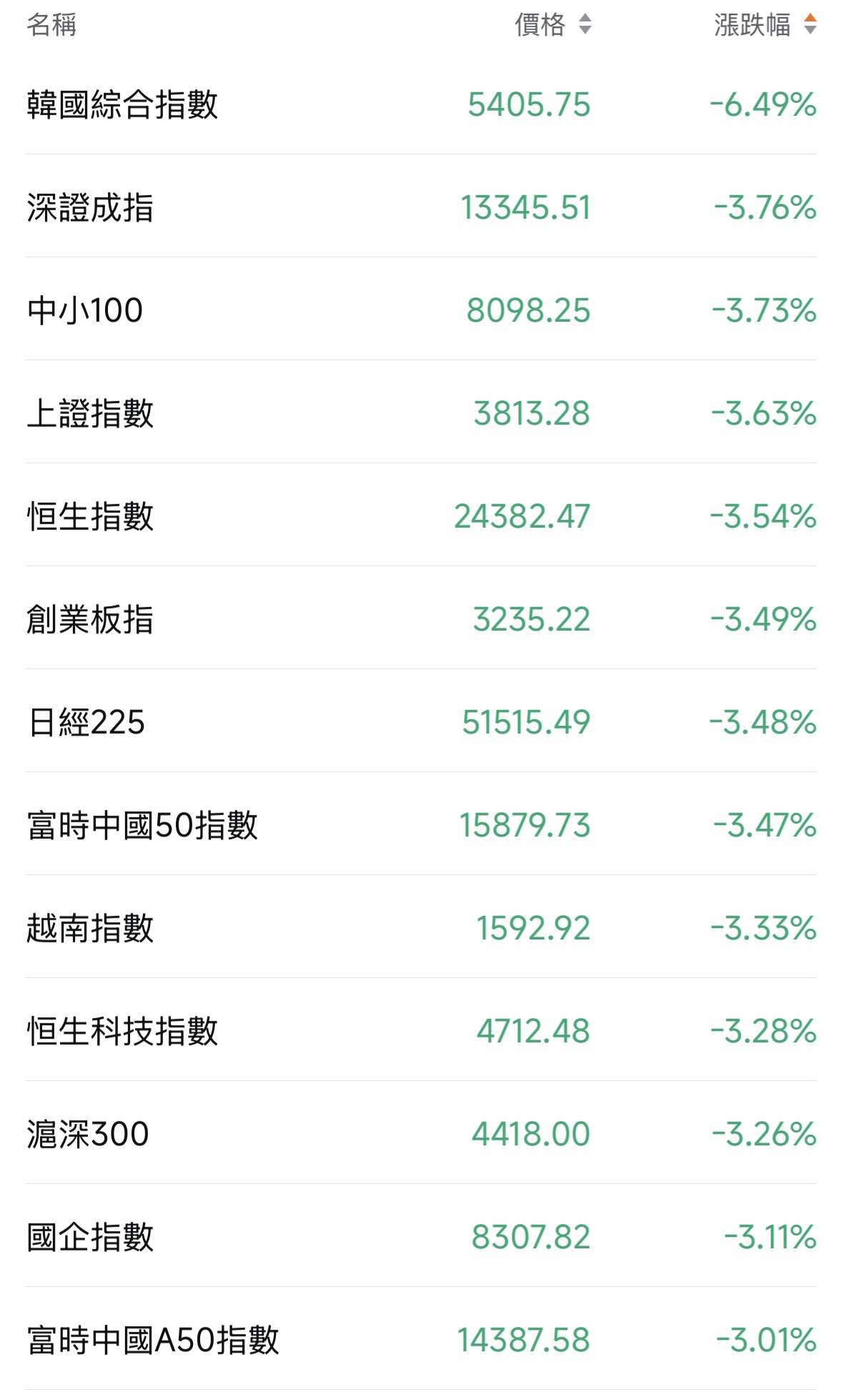842x1400 pixels.
Task: Open 創業板指 index details
Action: [90, 620]
